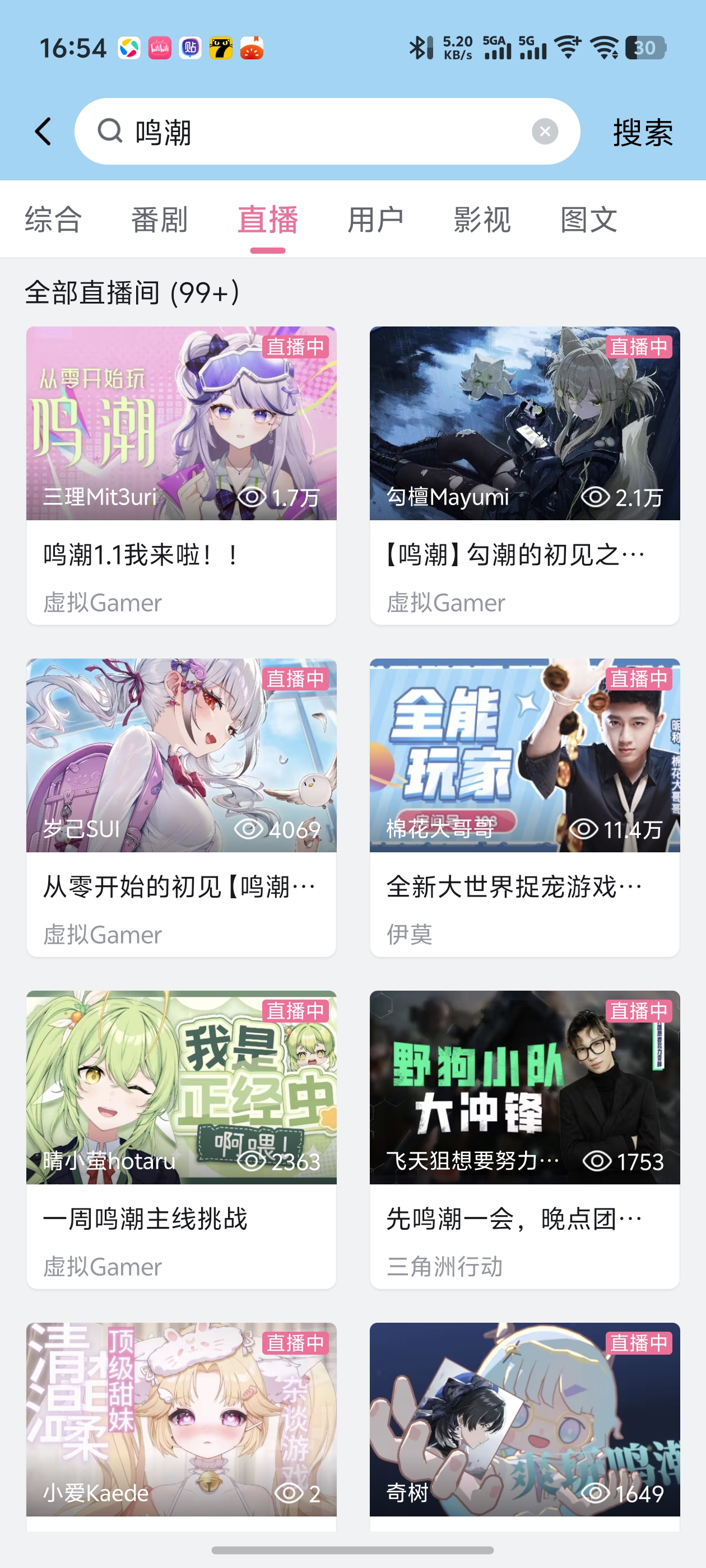Switch to the 番剧 tab
Viewport: 706px width, 1568px height.
pos(160,220)
